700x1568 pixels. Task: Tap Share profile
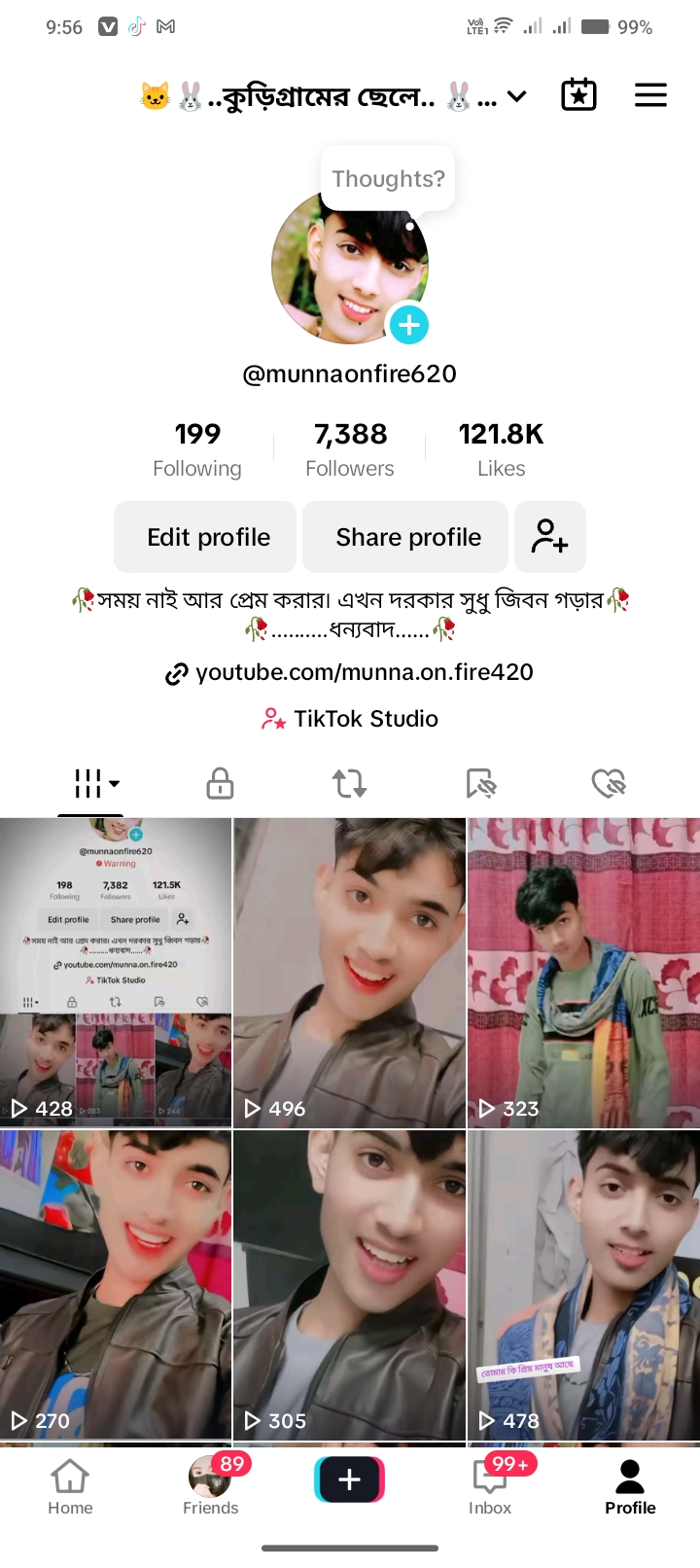click(405, 537)
